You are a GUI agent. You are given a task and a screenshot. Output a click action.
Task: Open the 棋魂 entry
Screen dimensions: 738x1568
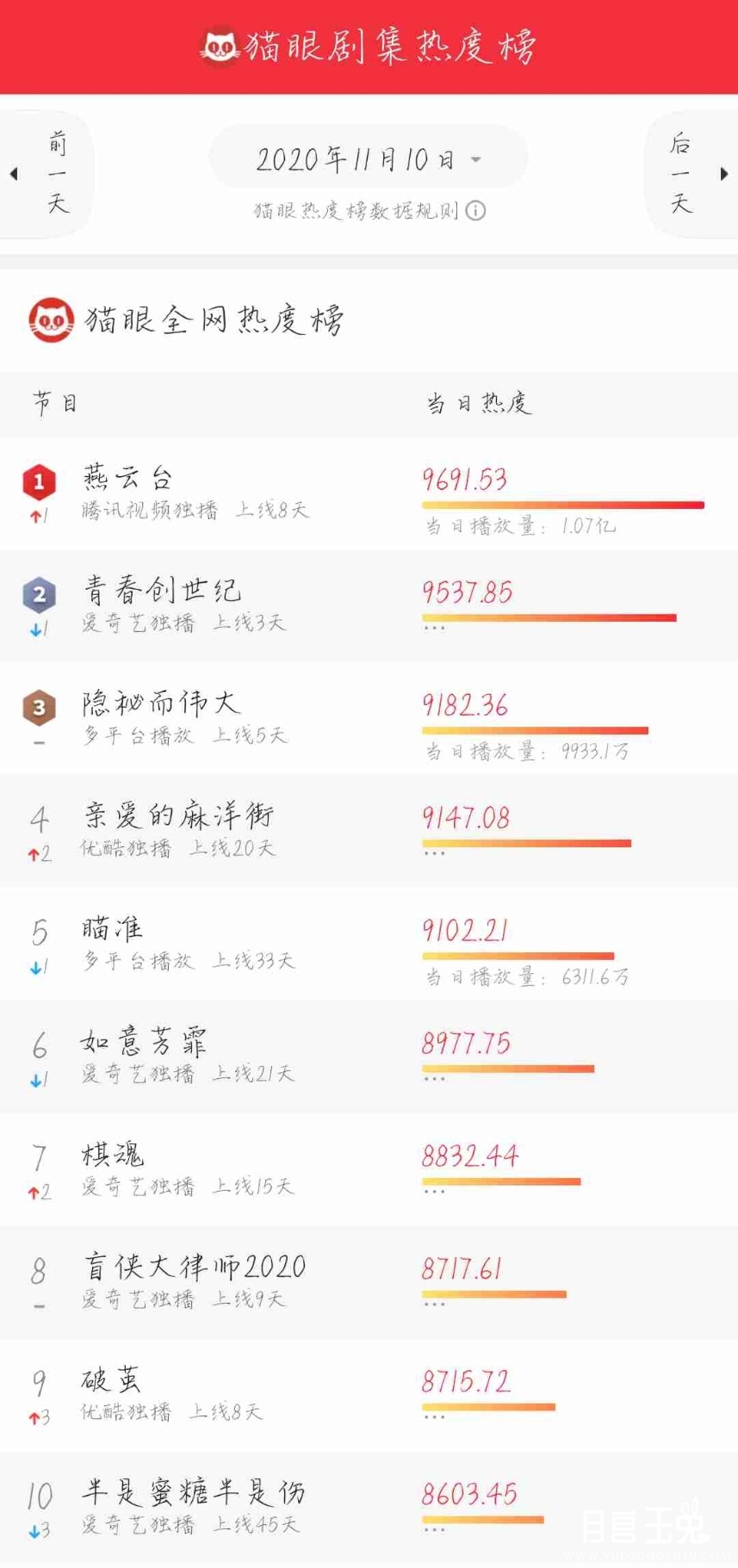tap(369, 1169)
